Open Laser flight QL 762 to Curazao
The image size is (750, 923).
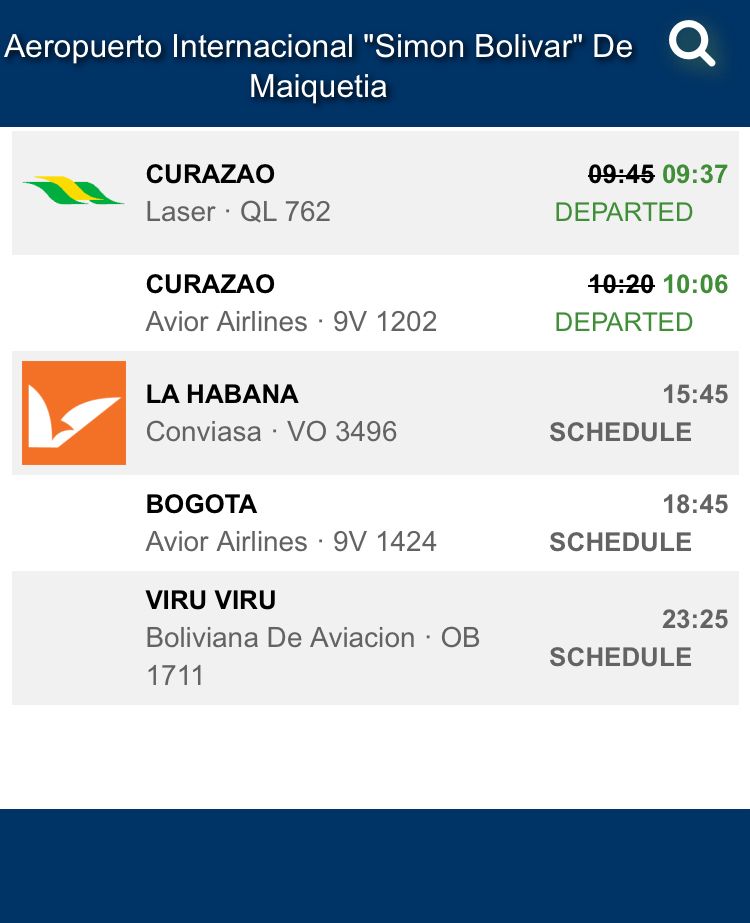[x=375, y=193]
